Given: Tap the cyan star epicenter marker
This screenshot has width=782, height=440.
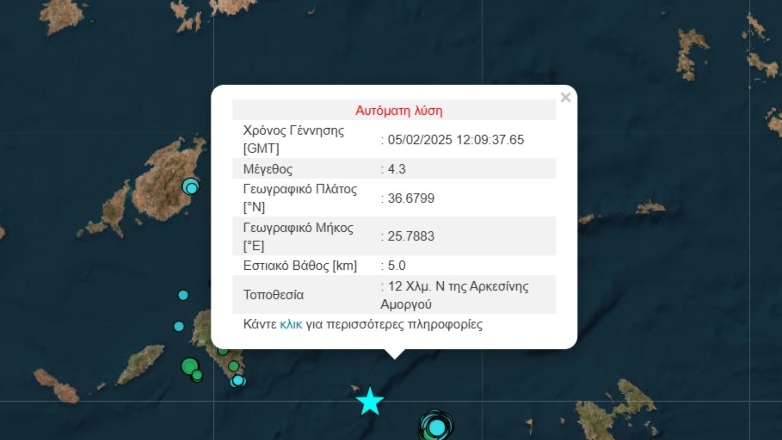Looking at the screenshot, I should click(x=370, y=401).
